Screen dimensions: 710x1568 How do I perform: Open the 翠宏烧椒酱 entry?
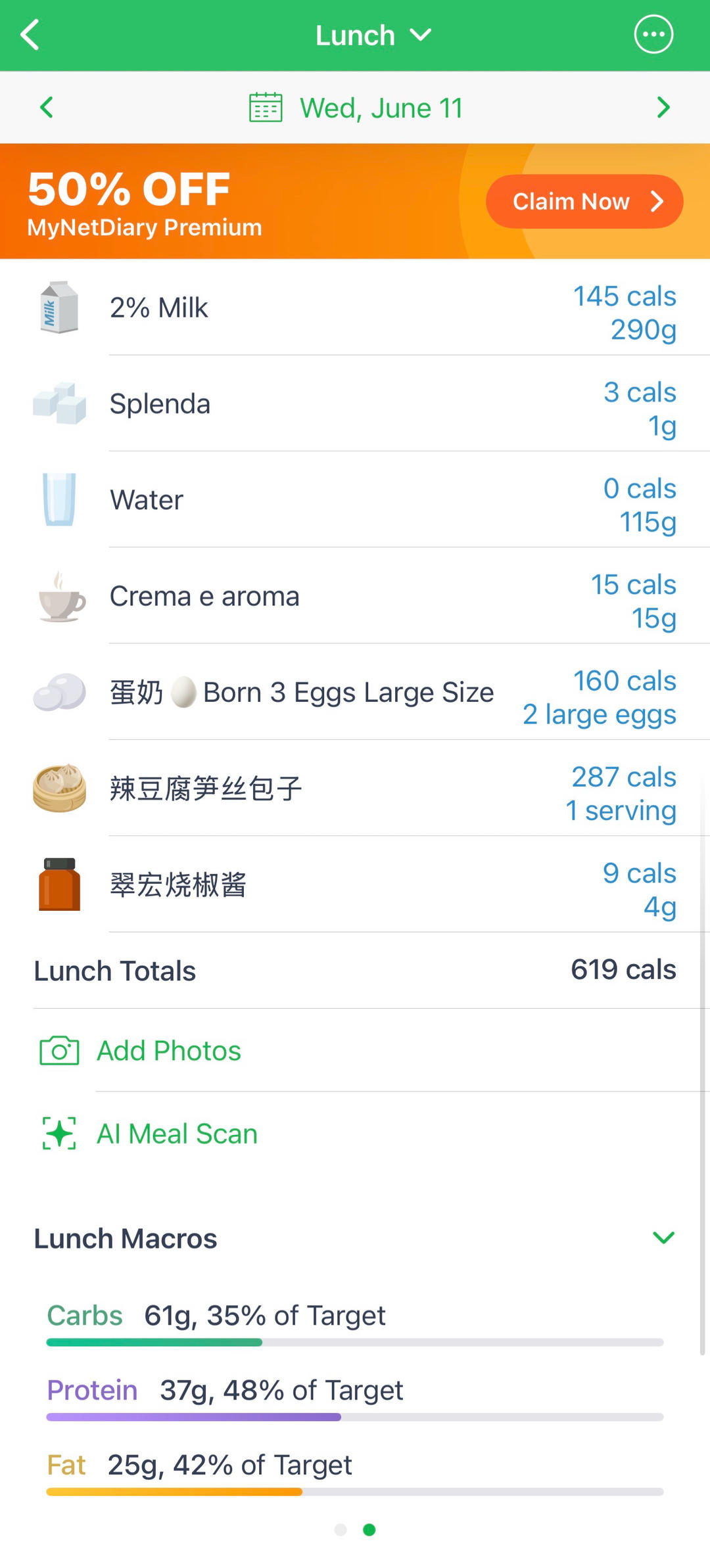pos(355,885)
